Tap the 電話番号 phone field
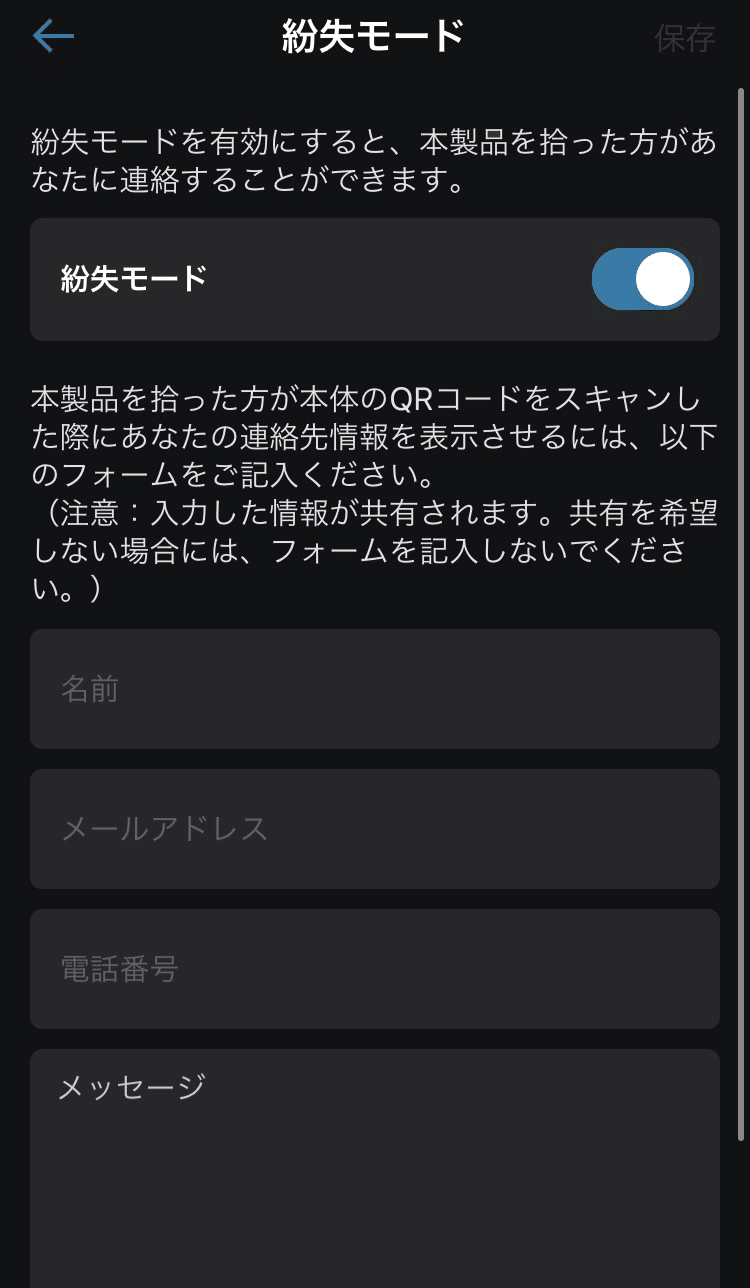Image resolution: width=750 pixels, height=1288 pixels. 374,969
